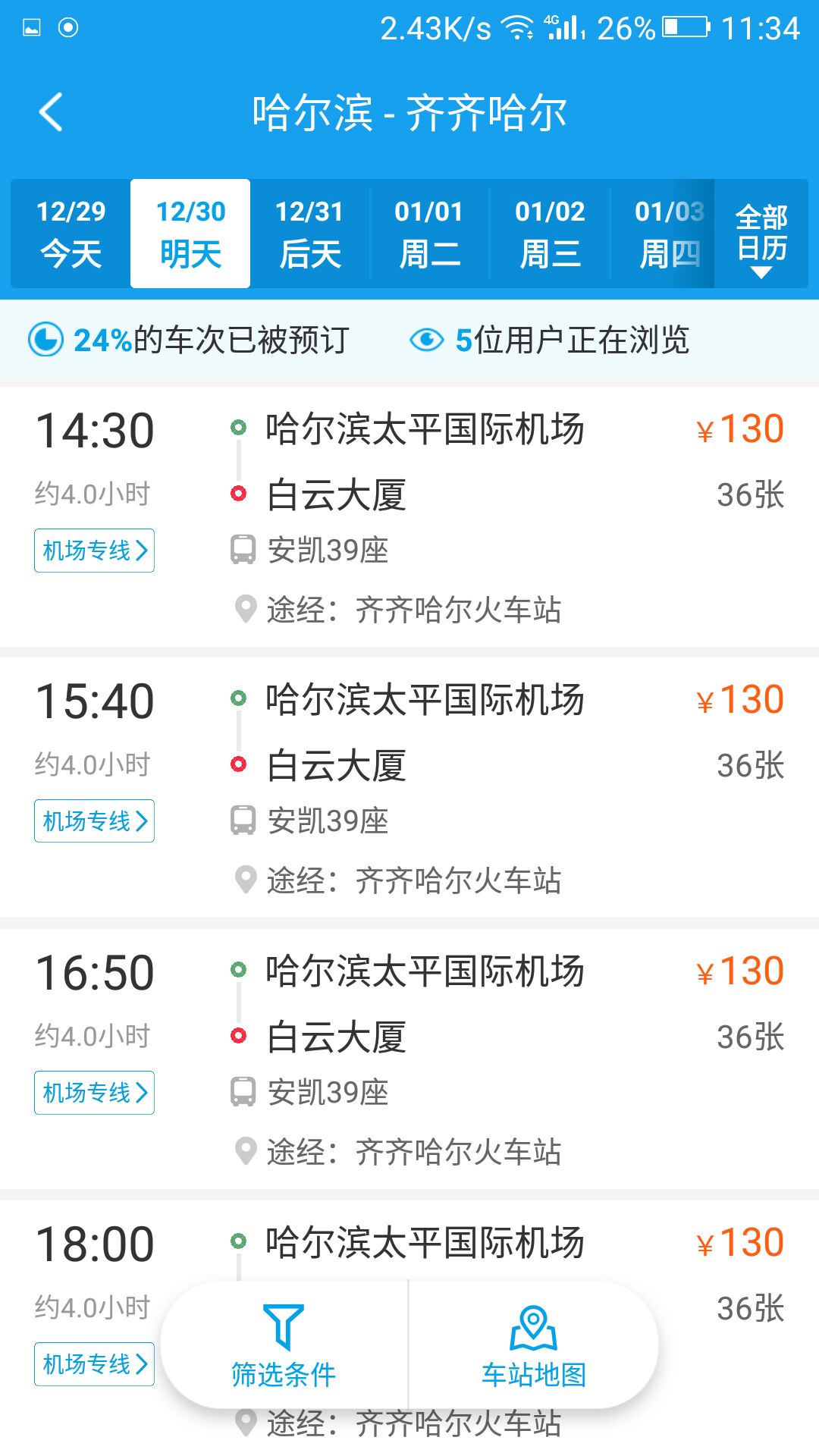Choose the 01/01 周二 date tab
Image resolution: width=819 pixels, height=1456 pixels.
[x=429, y=234]
